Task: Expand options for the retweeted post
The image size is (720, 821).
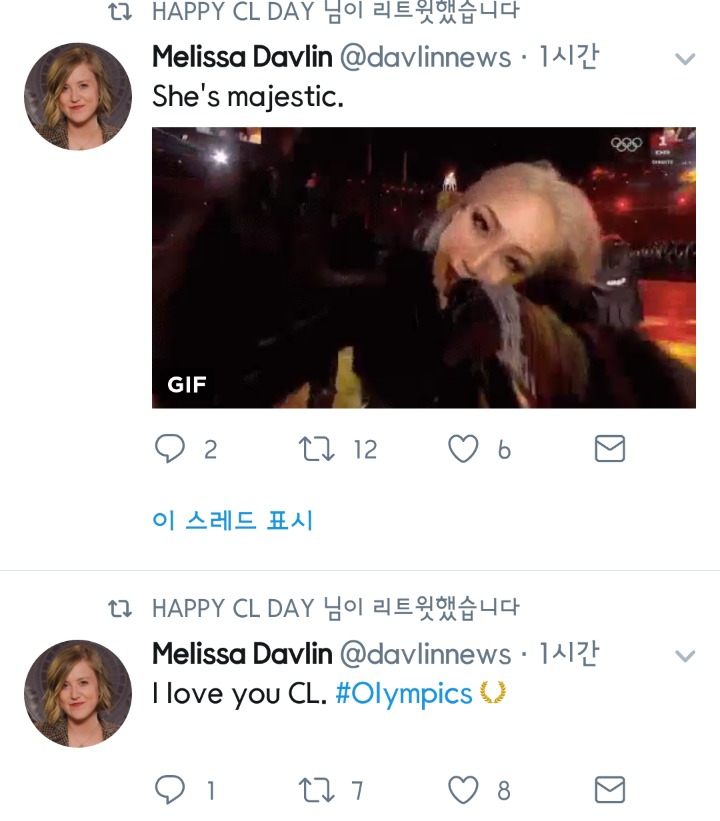Action: [x=685, y=59]
